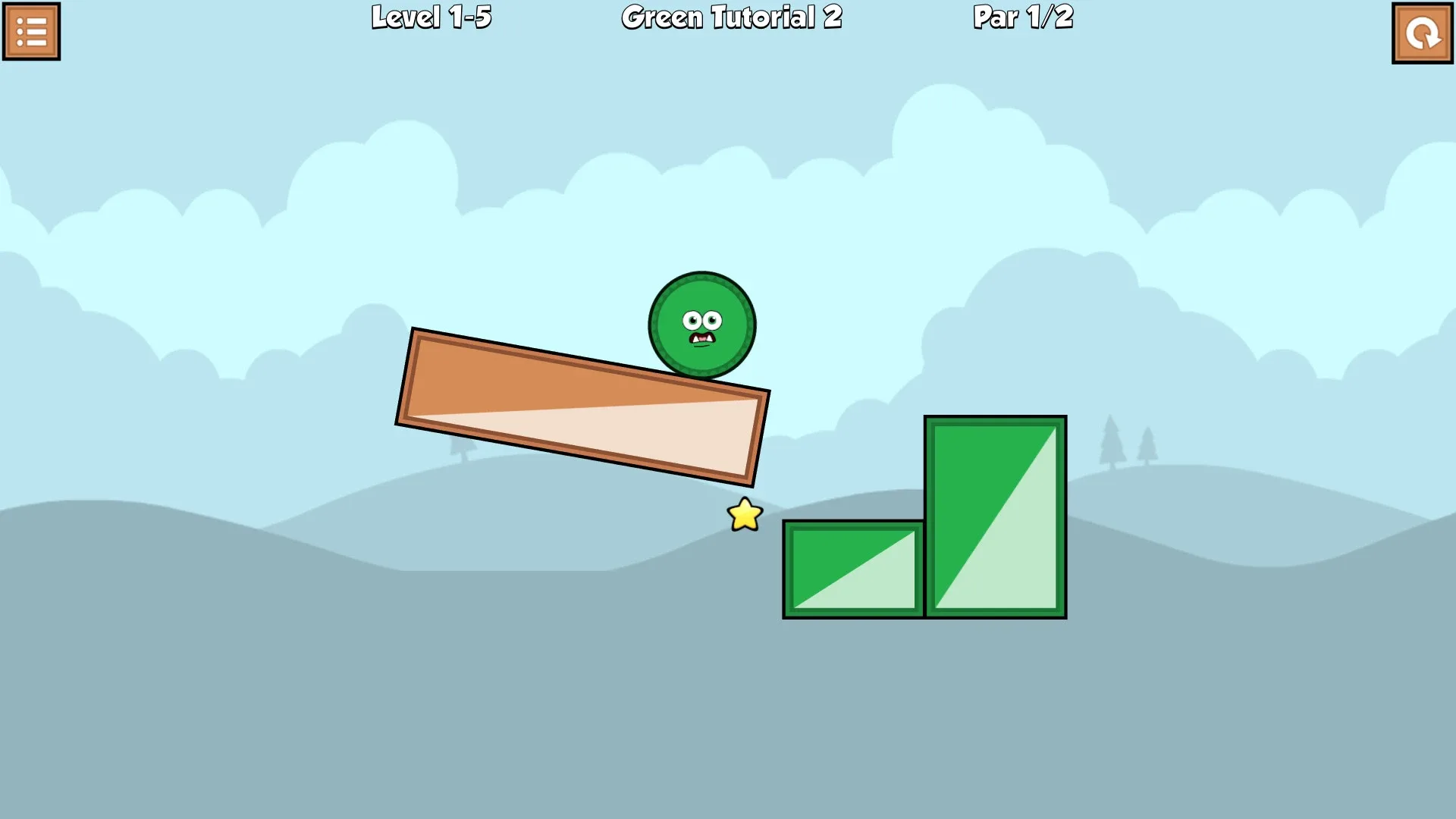Remove the orange wooden plank

pos(582,407)
